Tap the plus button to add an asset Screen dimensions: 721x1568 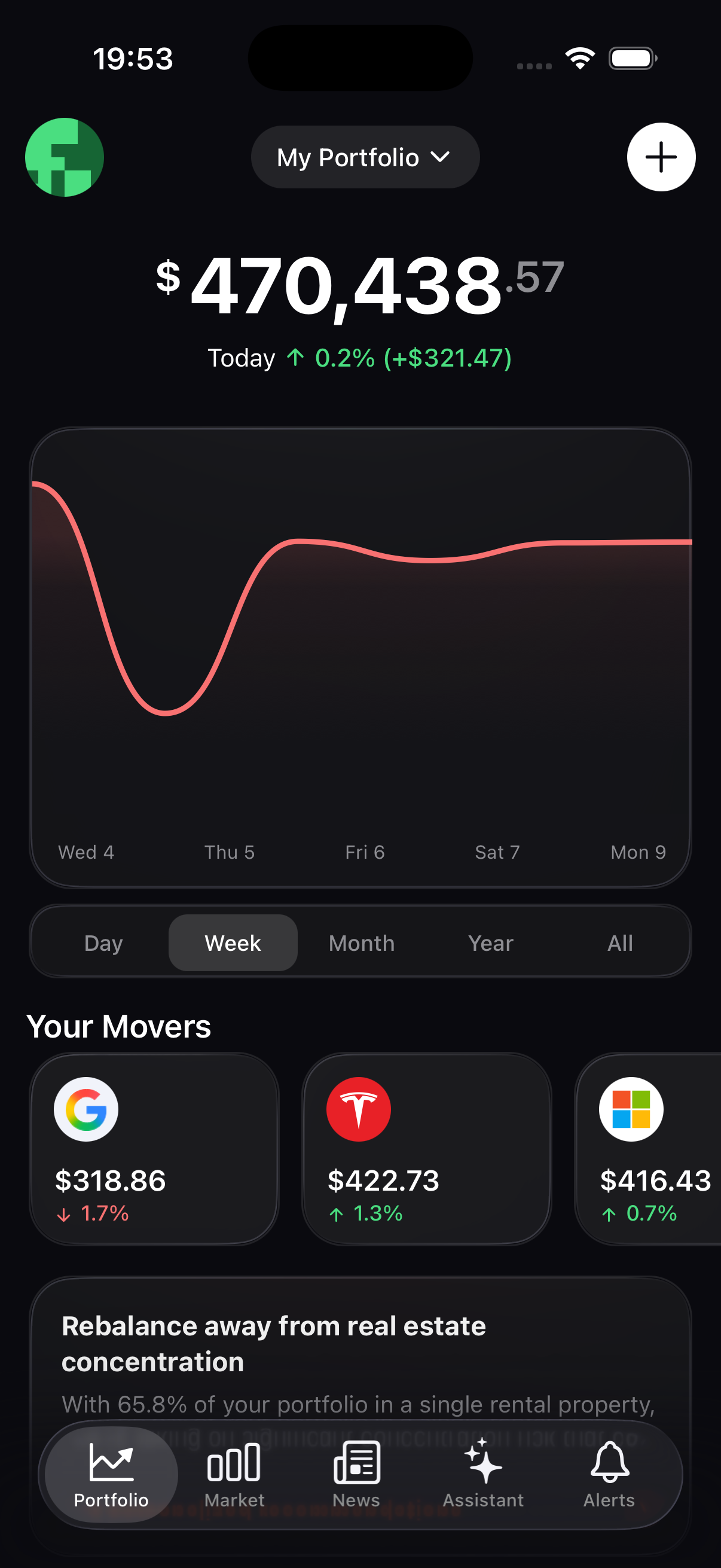[x=661, y=157]
